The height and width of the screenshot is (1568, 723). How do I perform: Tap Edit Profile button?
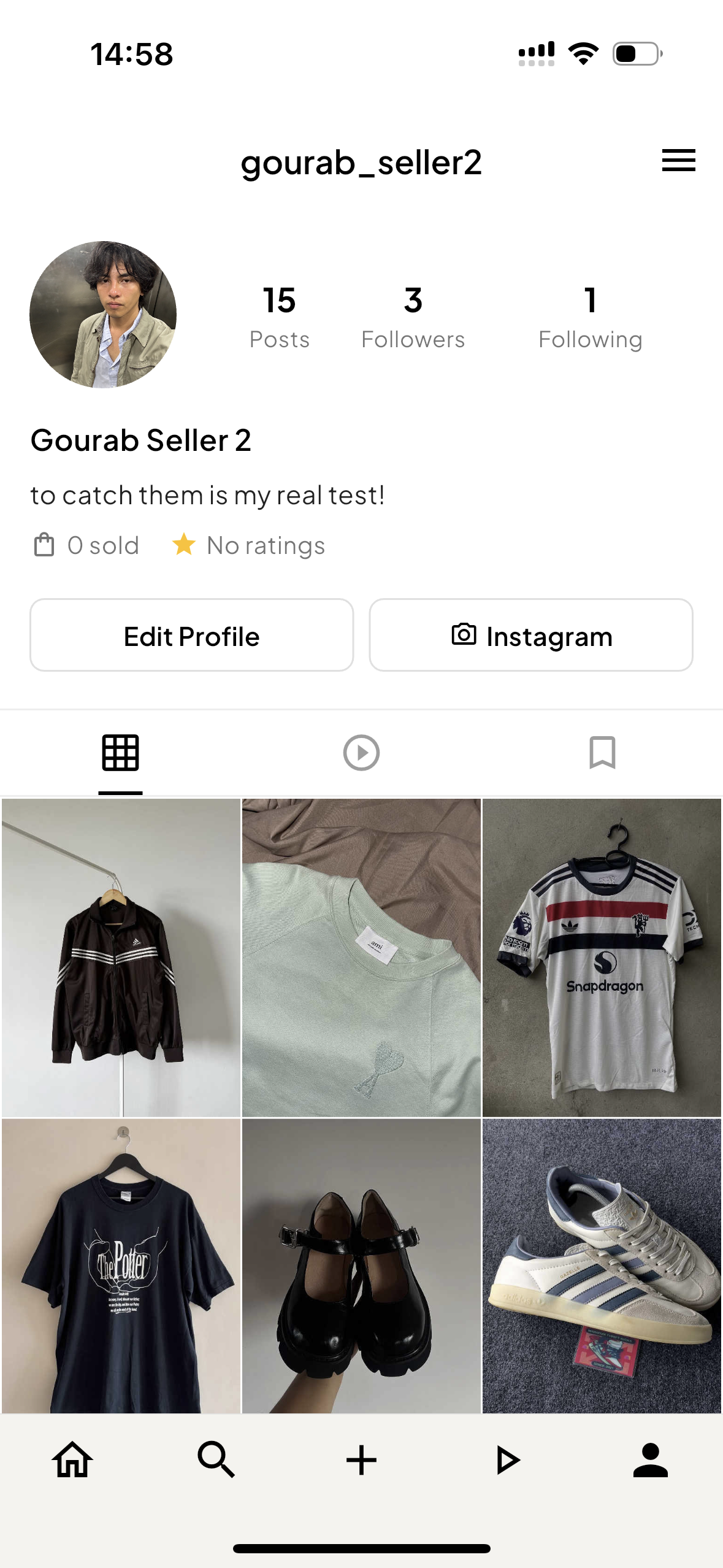[x=191, y=636]
